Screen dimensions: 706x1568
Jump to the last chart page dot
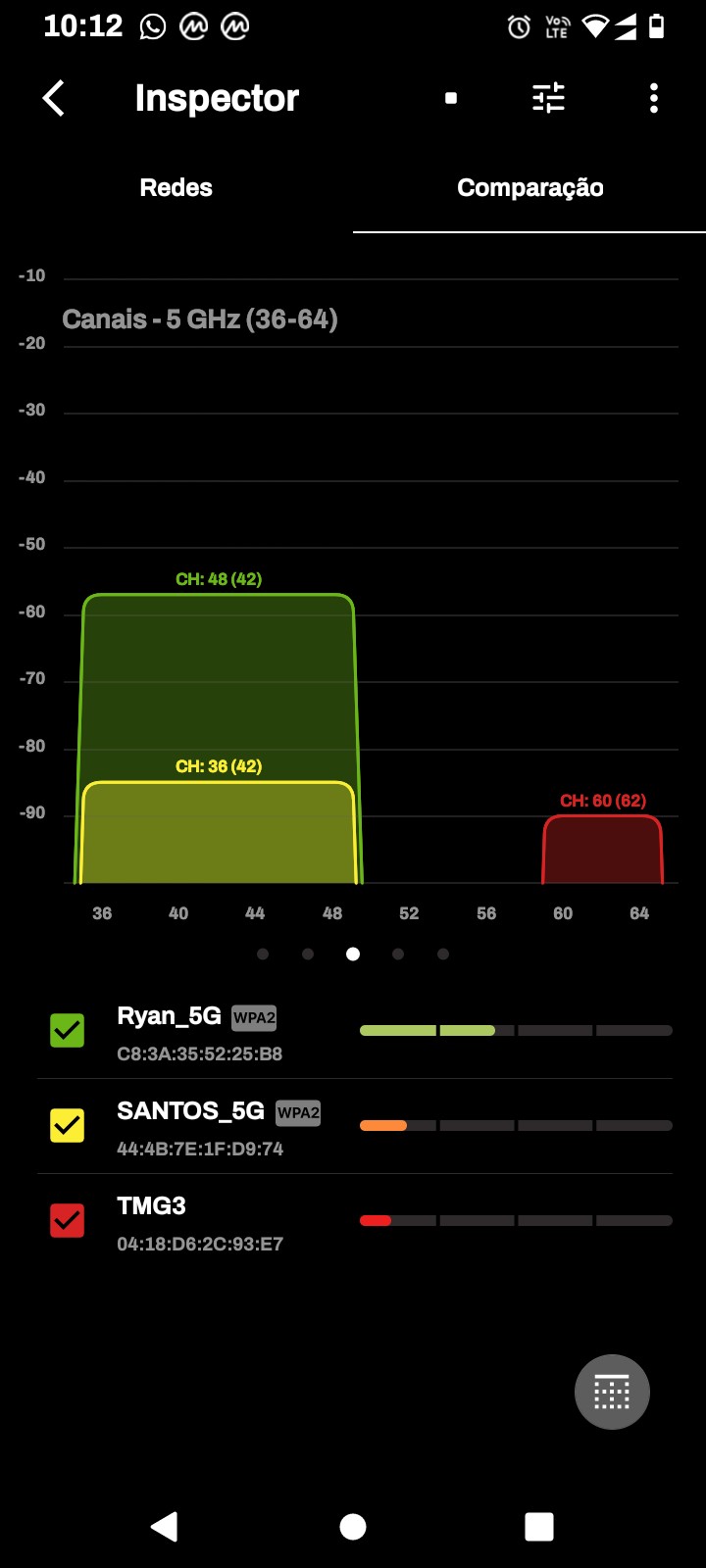pos(443,954)
